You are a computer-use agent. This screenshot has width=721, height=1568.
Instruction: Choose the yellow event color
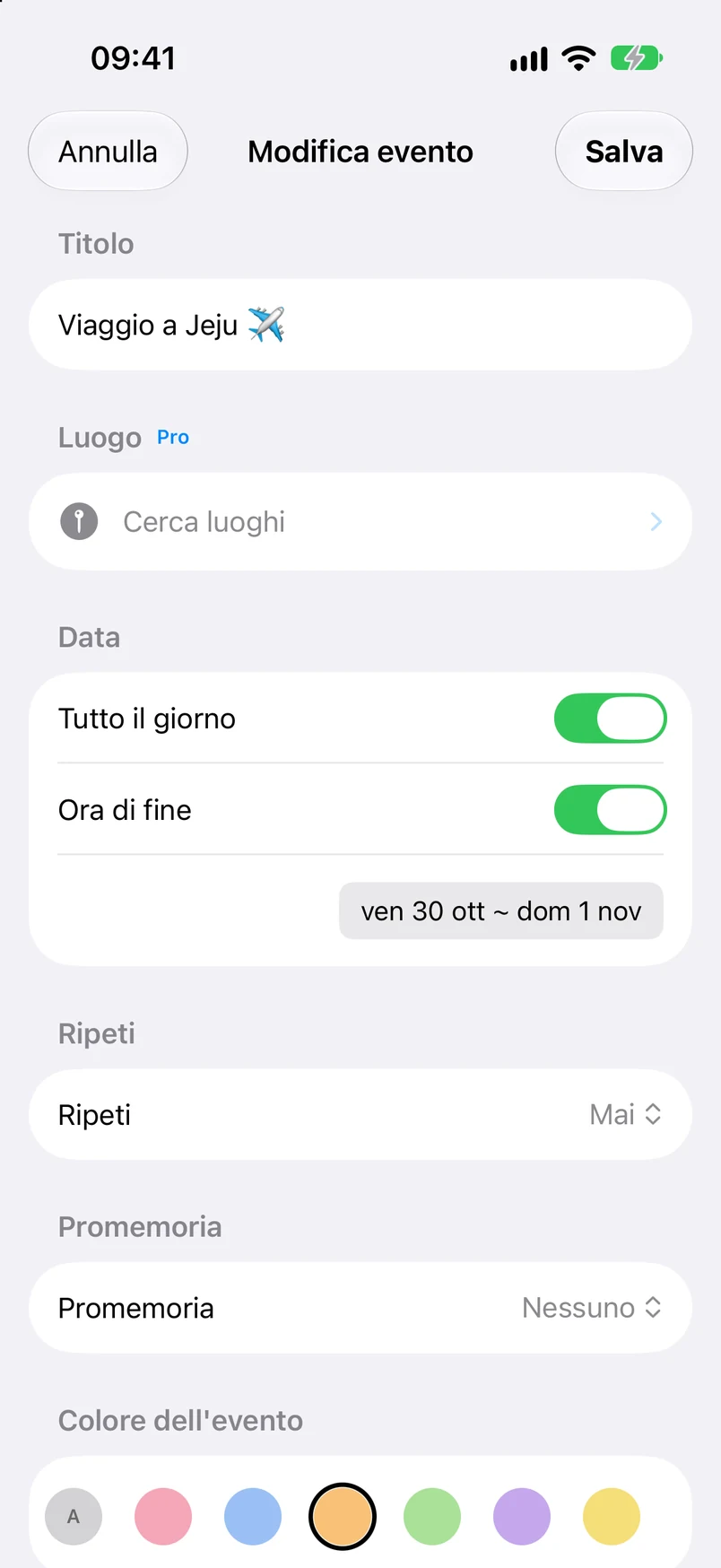[612, 1516]
